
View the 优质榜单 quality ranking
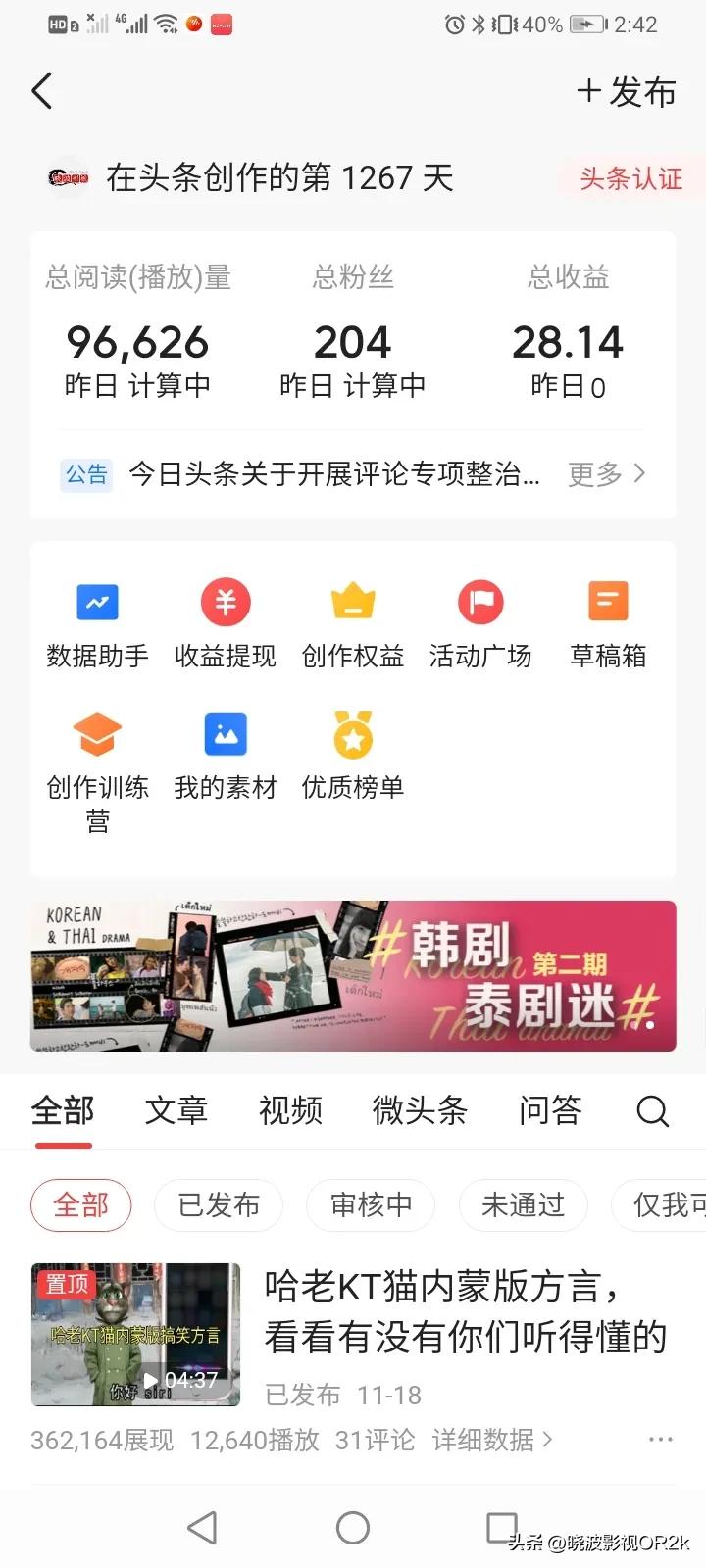tap(352, 755)
